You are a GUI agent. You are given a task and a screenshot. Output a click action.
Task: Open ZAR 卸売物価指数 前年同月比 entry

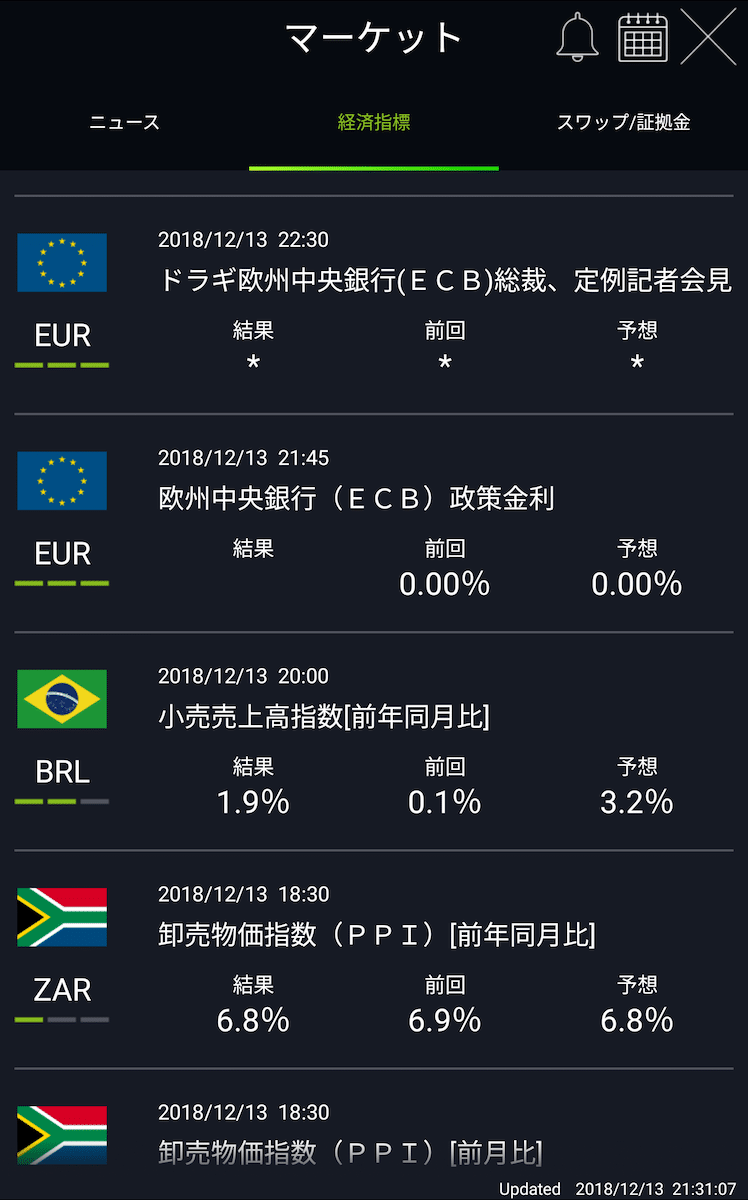click(374, 959)
